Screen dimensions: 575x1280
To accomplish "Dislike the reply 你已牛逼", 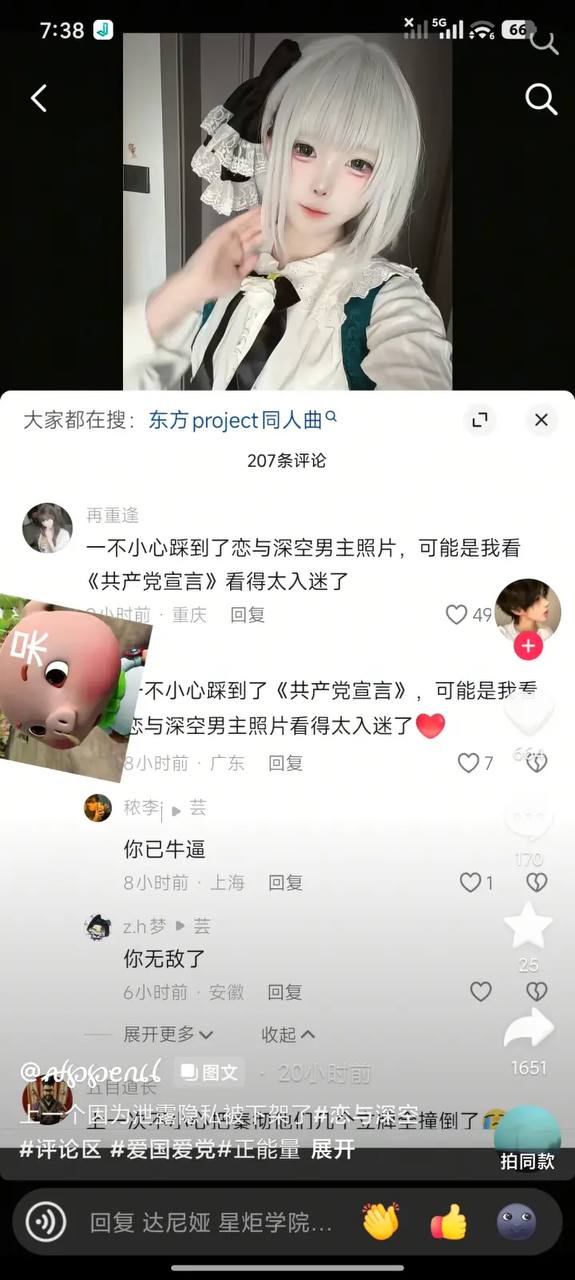I will [537, 882].
